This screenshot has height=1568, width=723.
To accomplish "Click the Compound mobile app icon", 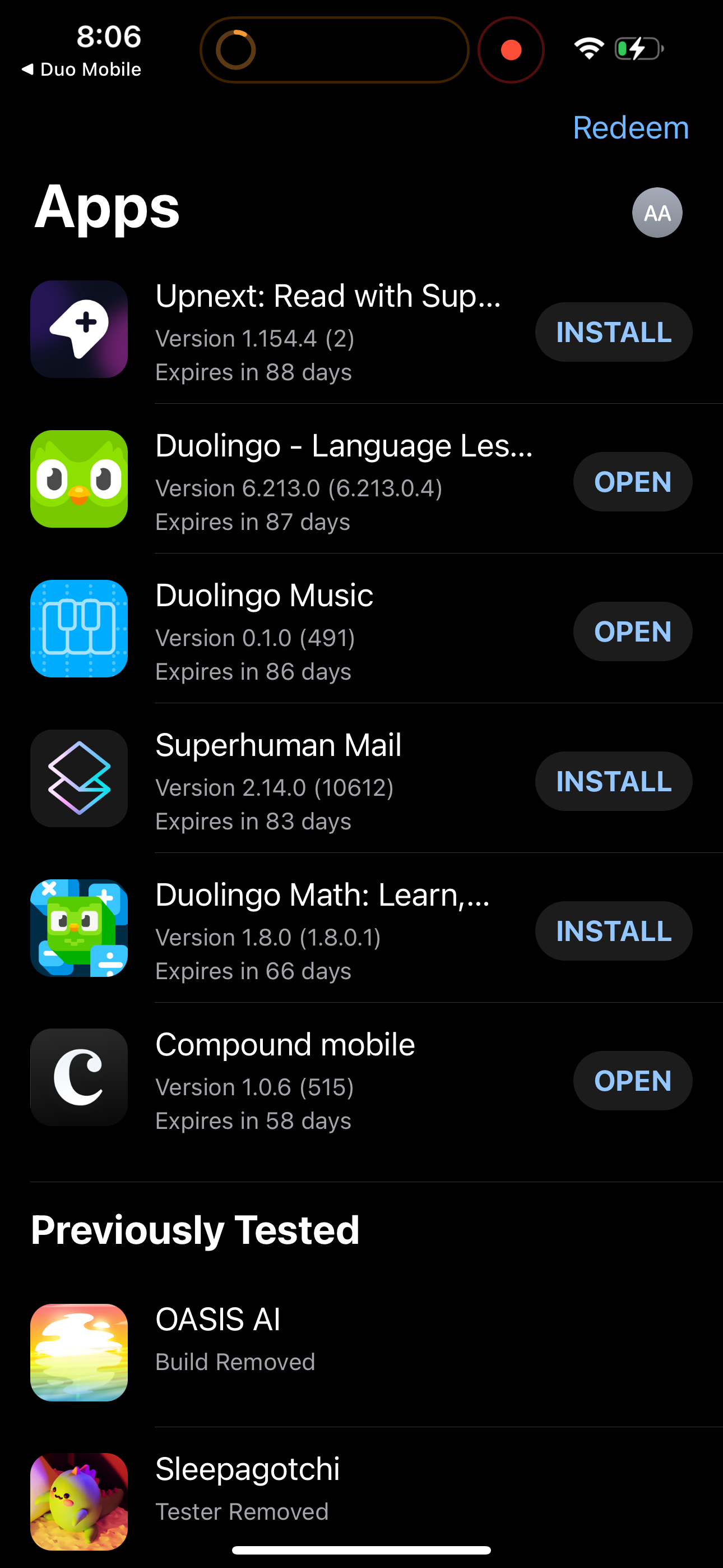I will 78,1077.
